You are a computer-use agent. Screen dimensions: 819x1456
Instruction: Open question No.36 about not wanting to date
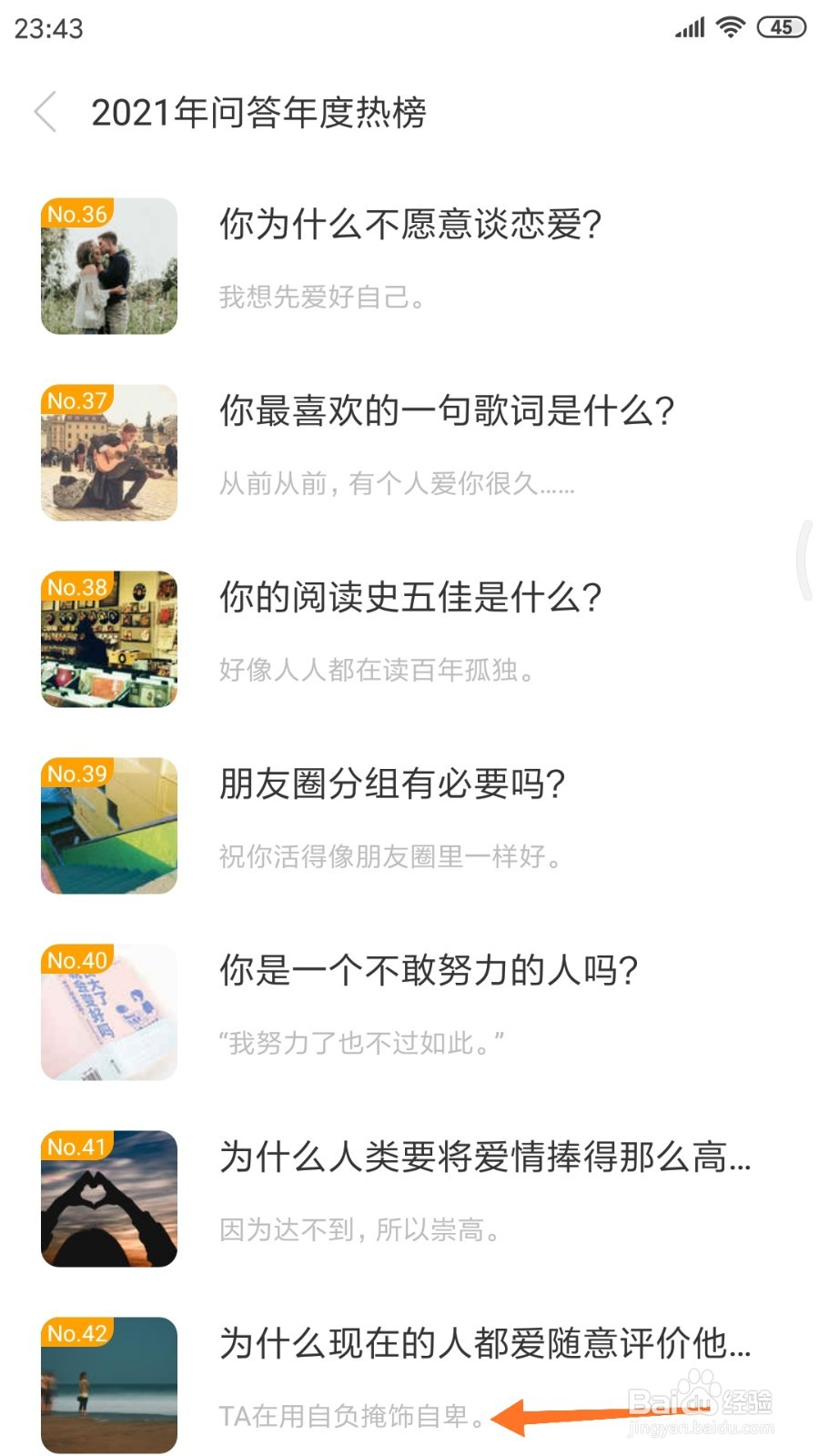pos(409,225)
